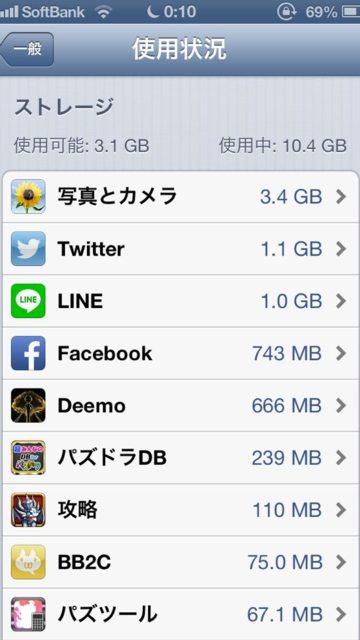
Task: Open Twitter storage usage
Action: [x=180, y=249]
